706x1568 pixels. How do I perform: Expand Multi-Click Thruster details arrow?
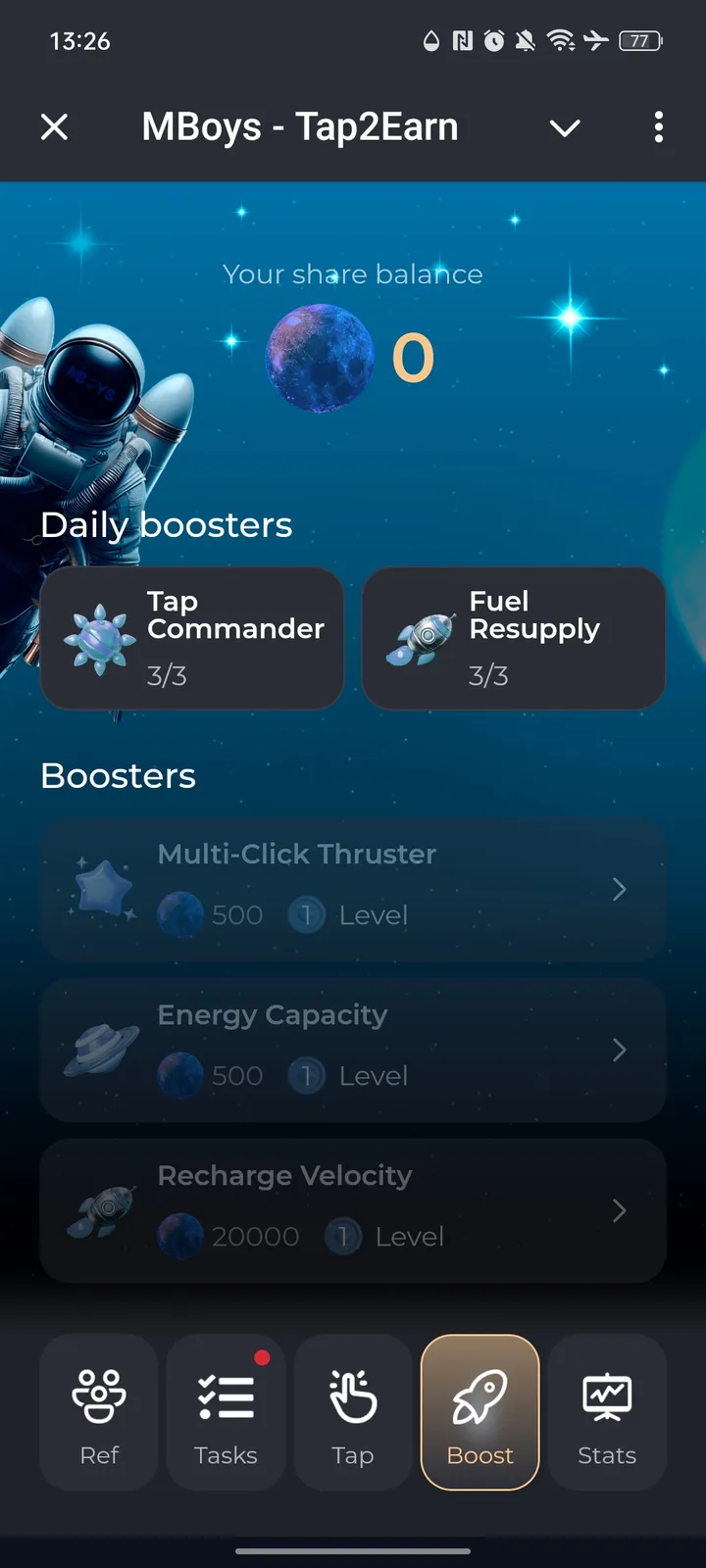[619, 889]
